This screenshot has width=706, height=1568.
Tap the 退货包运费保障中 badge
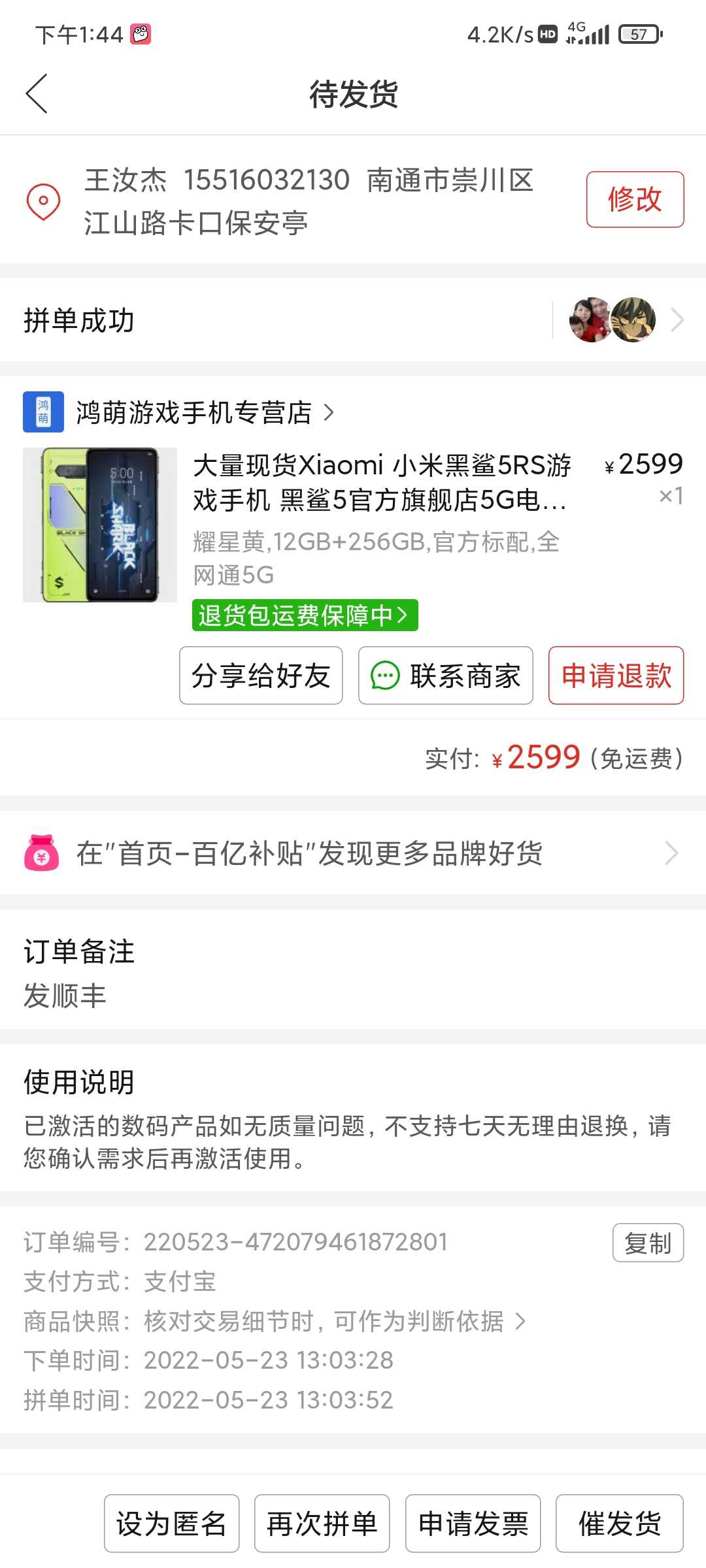tap(305, 615)
